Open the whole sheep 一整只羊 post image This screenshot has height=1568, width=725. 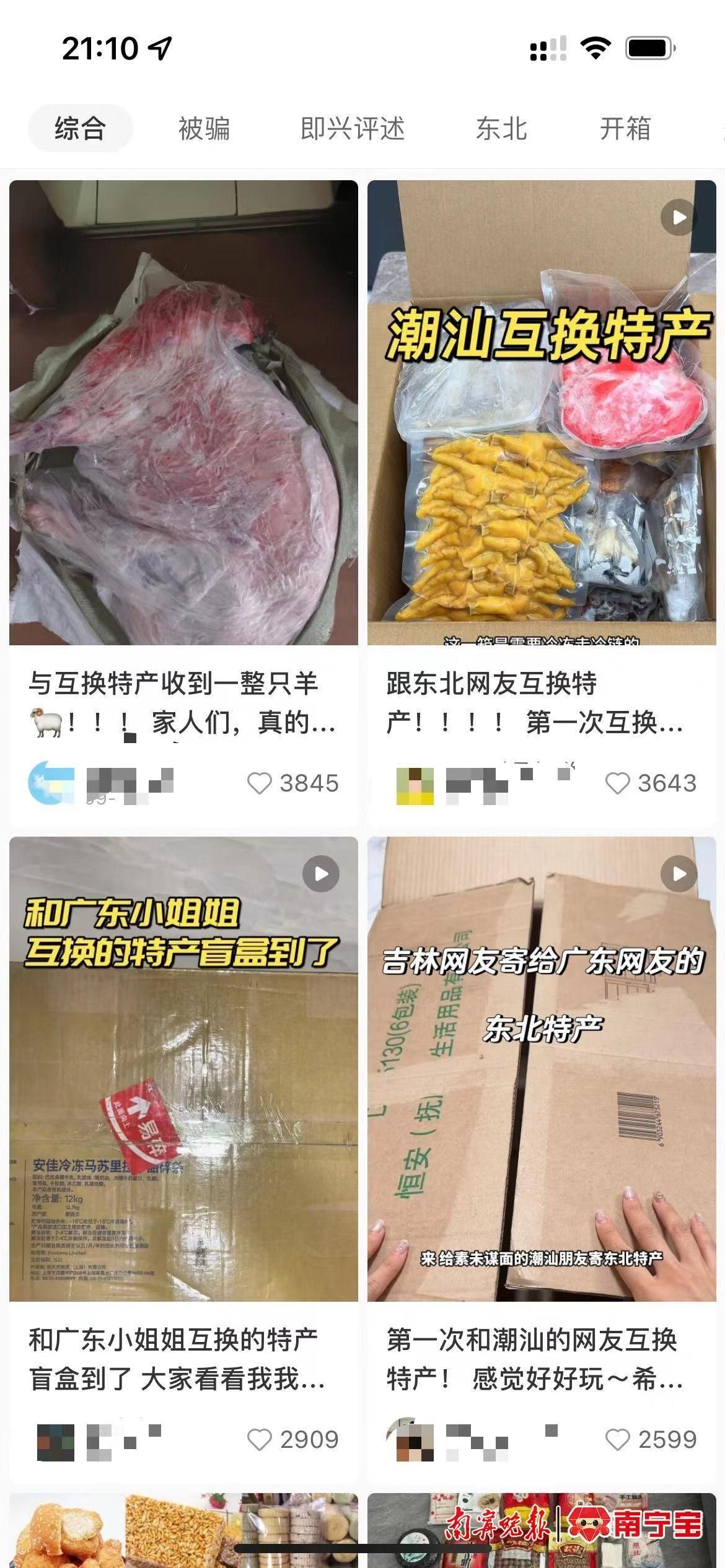(x=183, y=412)
